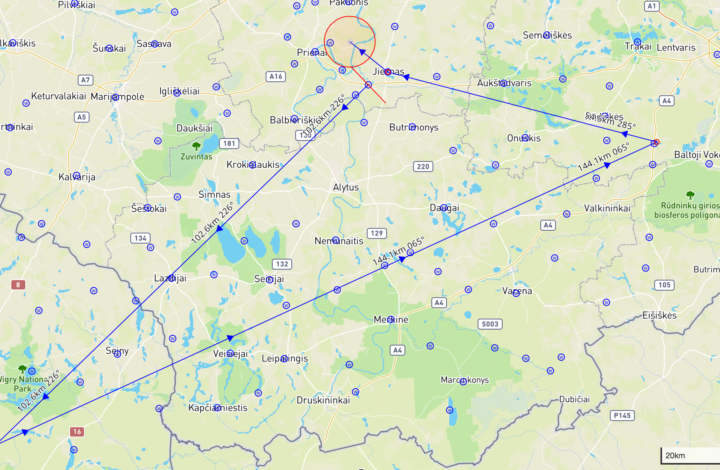Tap the waypoint marker on Seirijai
This screenshot has width=720, height=470.
coord(268,279)
